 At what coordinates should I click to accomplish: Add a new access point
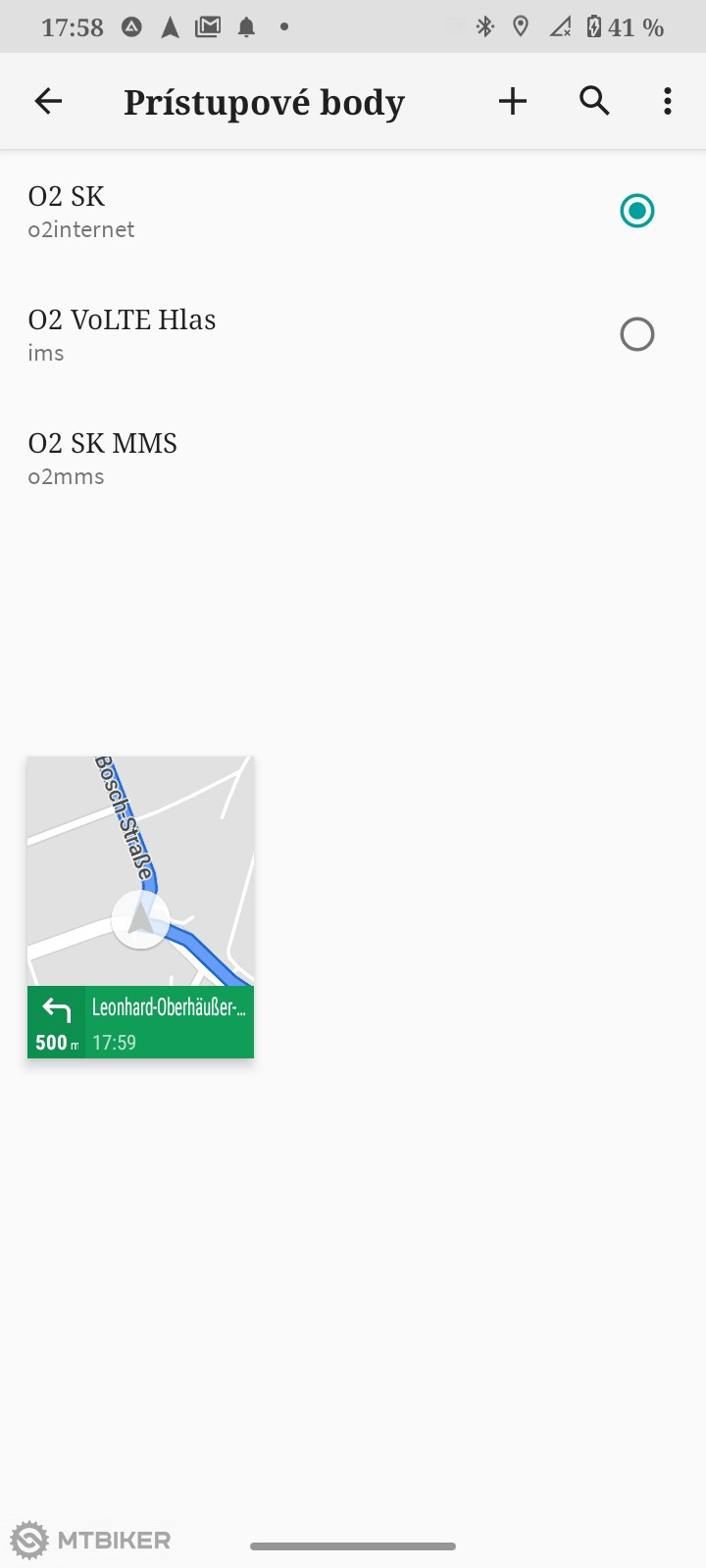click(513, 101)
